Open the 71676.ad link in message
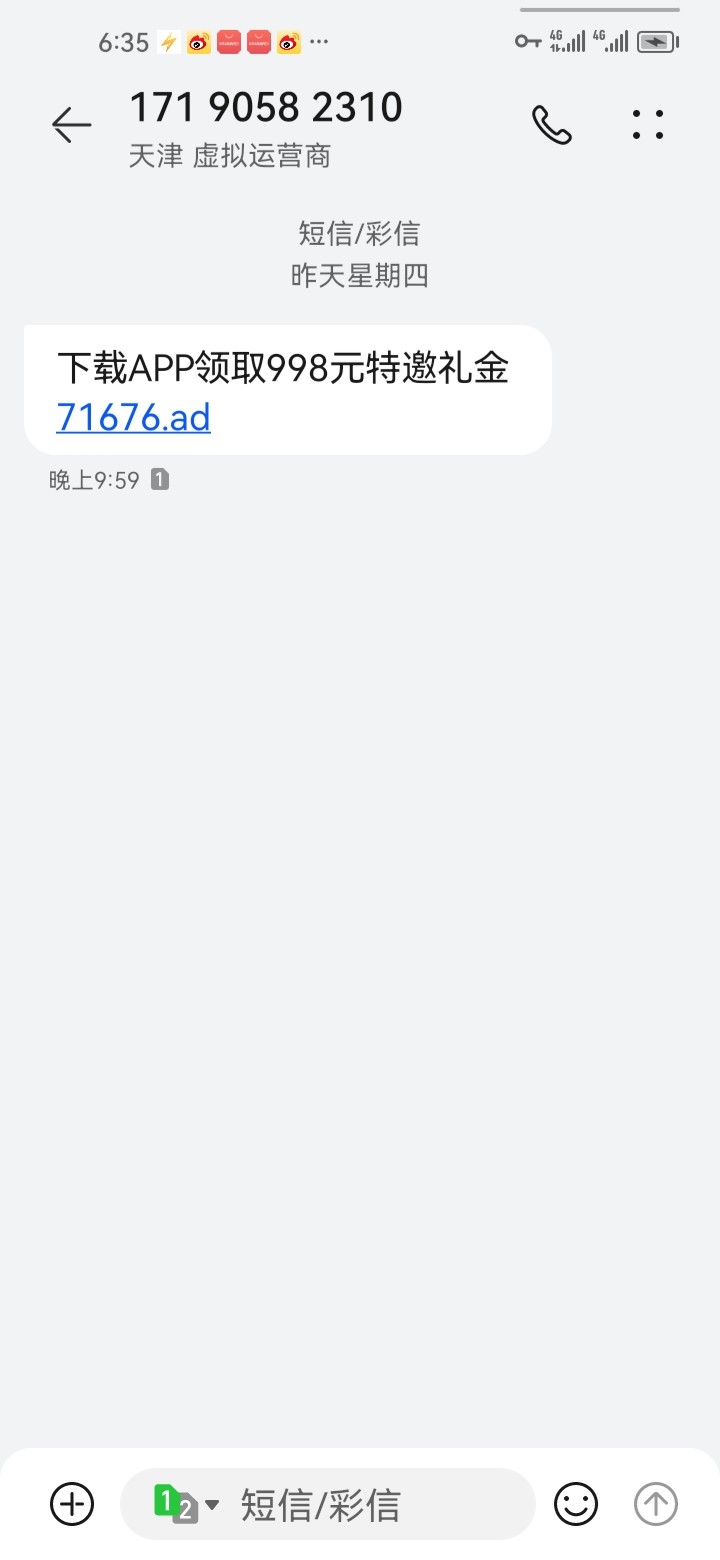Screen dimensions: 720x1560 (134, 416)
